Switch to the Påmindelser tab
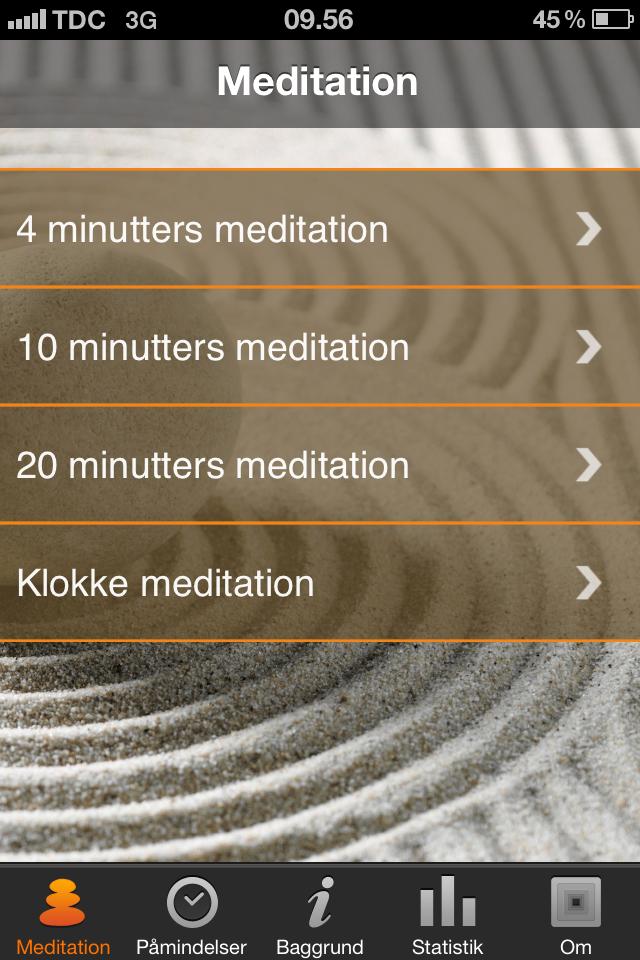 click(x=191, y=914)
